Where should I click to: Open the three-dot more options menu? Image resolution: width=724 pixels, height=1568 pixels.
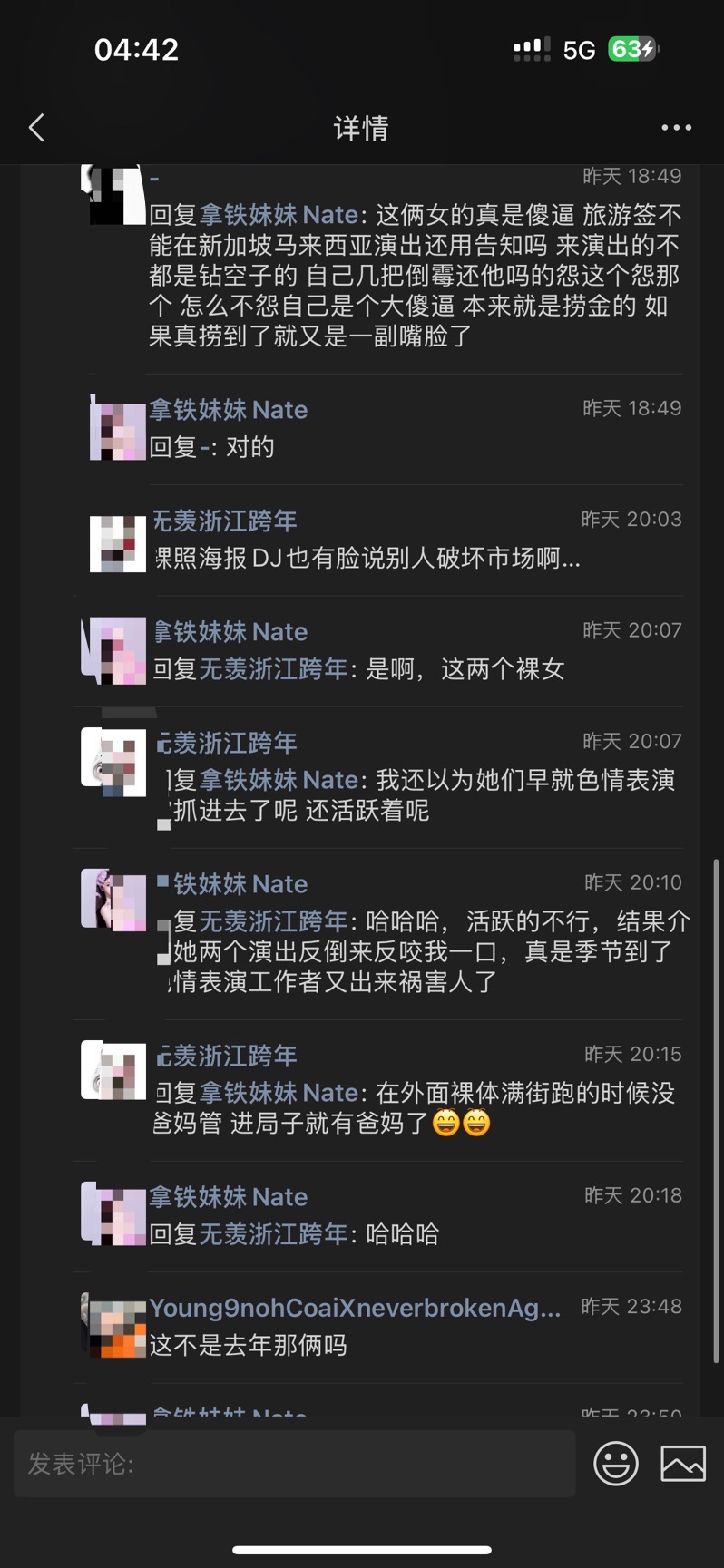pyautogui.click(x=676, y=128)
